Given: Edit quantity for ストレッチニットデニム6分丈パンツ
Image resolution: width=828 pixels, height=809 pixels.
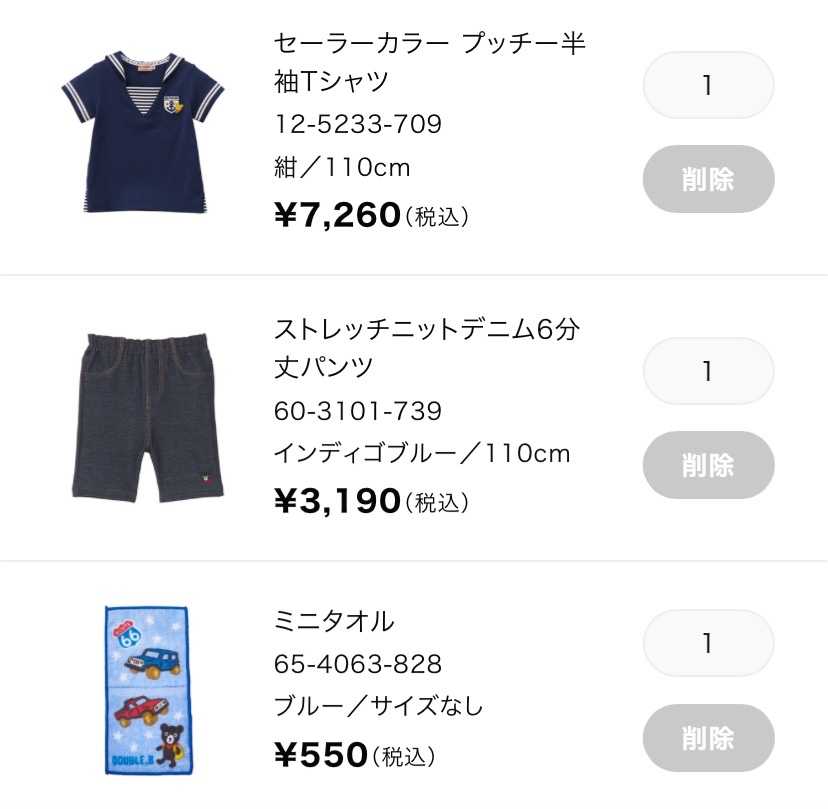Looking at the screenshot, I should [x=708, y=372].
